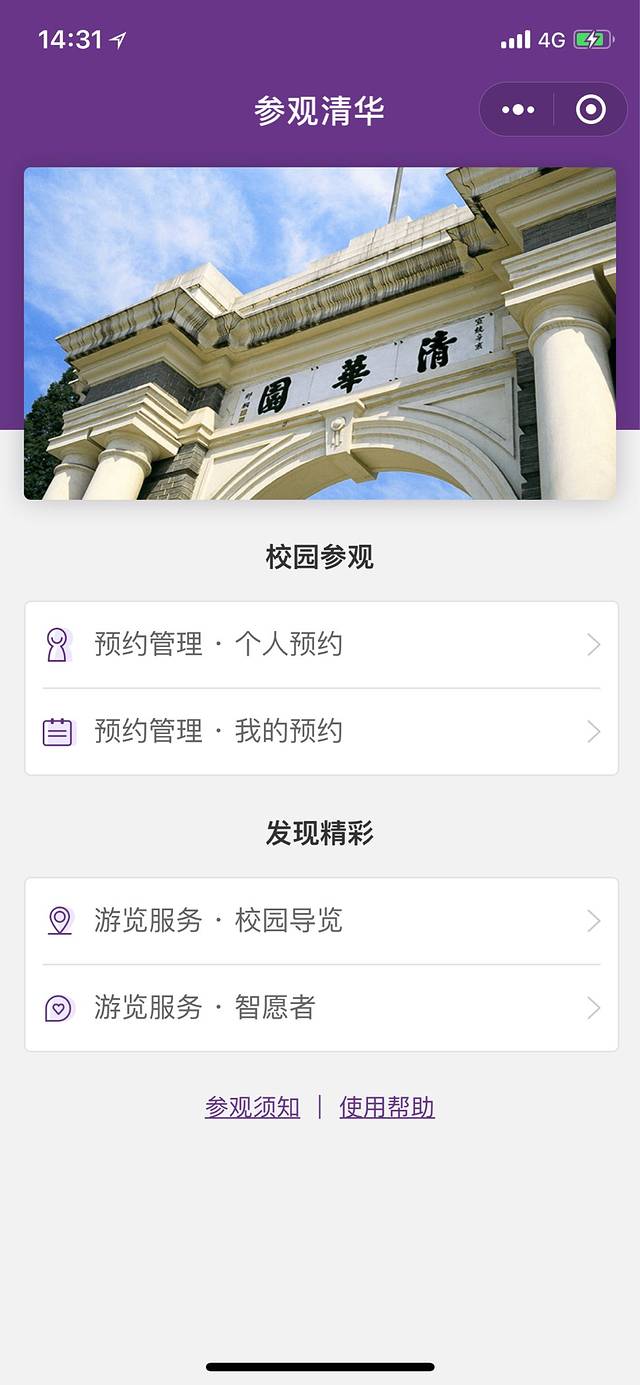Open 游览服务 · 校园导览
Viewport: 640px width, 1385px height.
[x=321, y=920]
